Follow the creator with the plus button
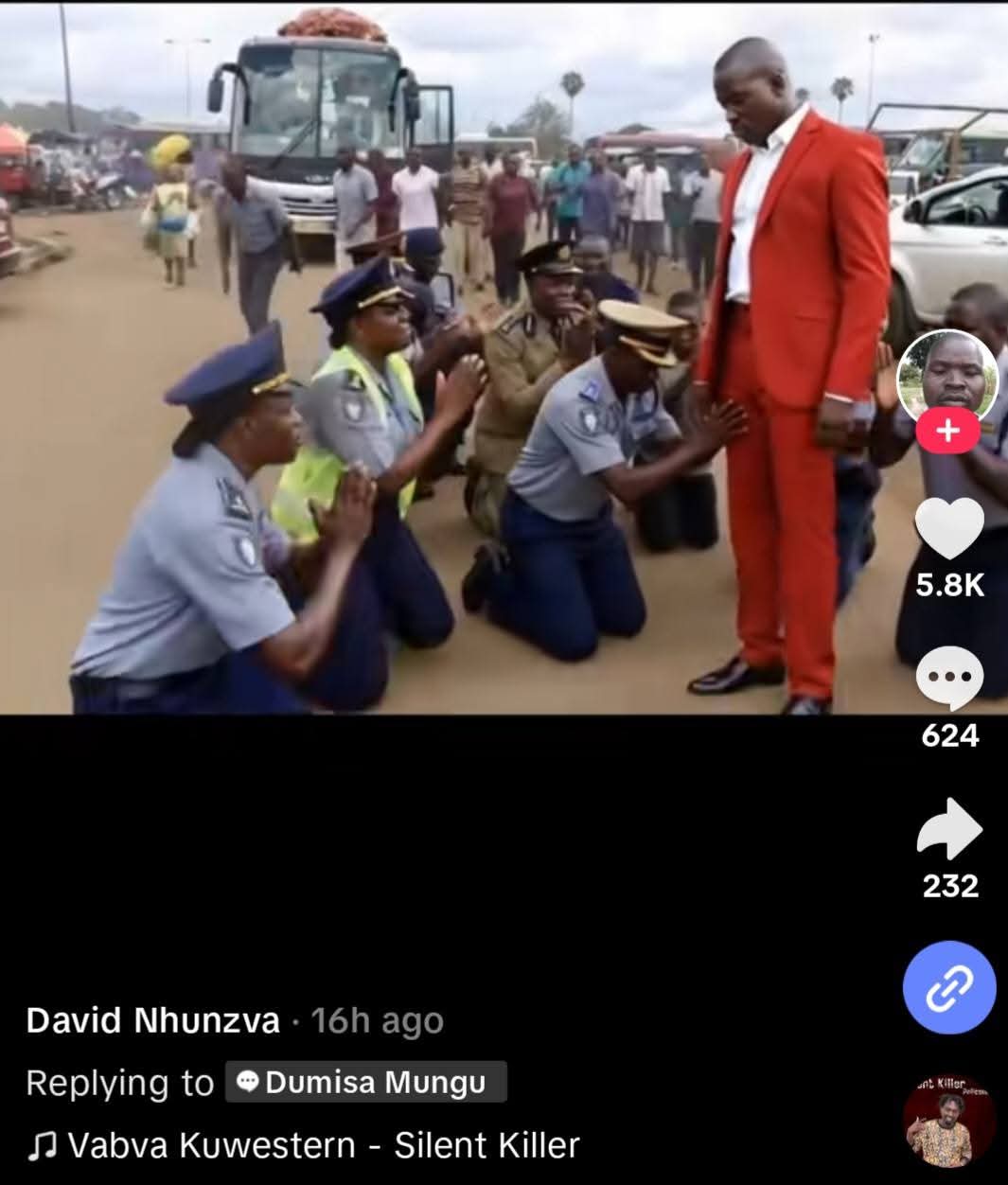 (x=947, y=431)
